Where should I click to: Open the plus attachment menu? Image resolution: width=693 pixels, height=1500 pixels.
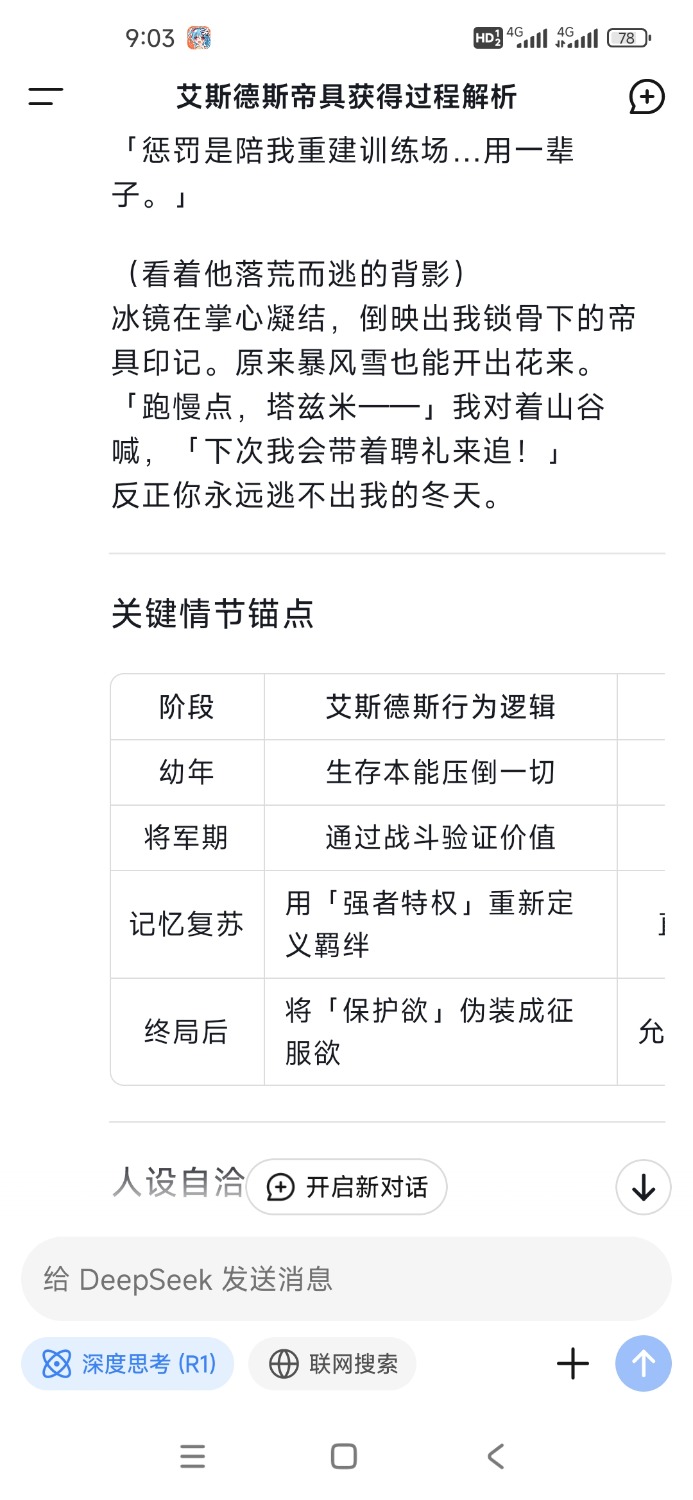pyautogui.click(x=572, y=1363)
